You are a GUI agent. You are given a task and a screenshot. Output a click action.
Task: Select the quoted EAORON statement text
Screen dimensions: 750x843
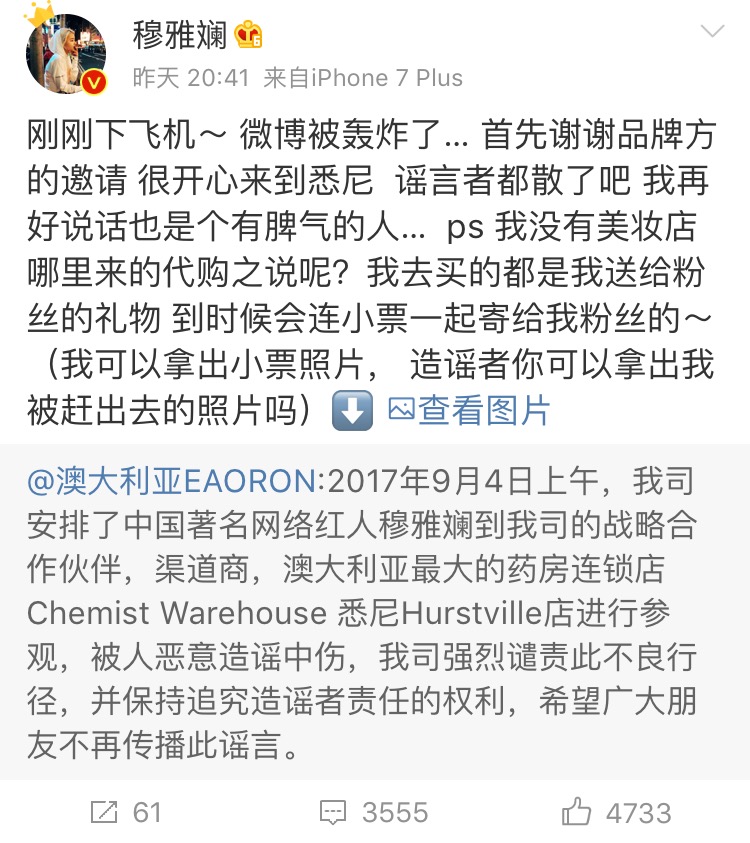point(370,610)
